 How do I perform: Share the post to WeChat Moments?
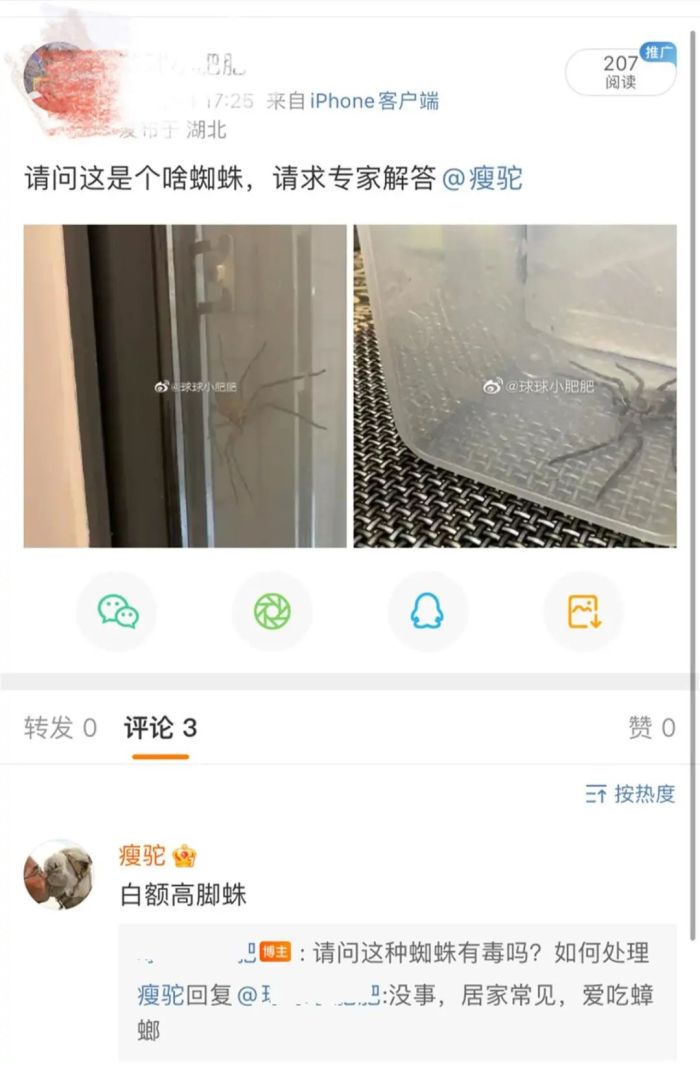pyautogui.click(x=272, y=611)
